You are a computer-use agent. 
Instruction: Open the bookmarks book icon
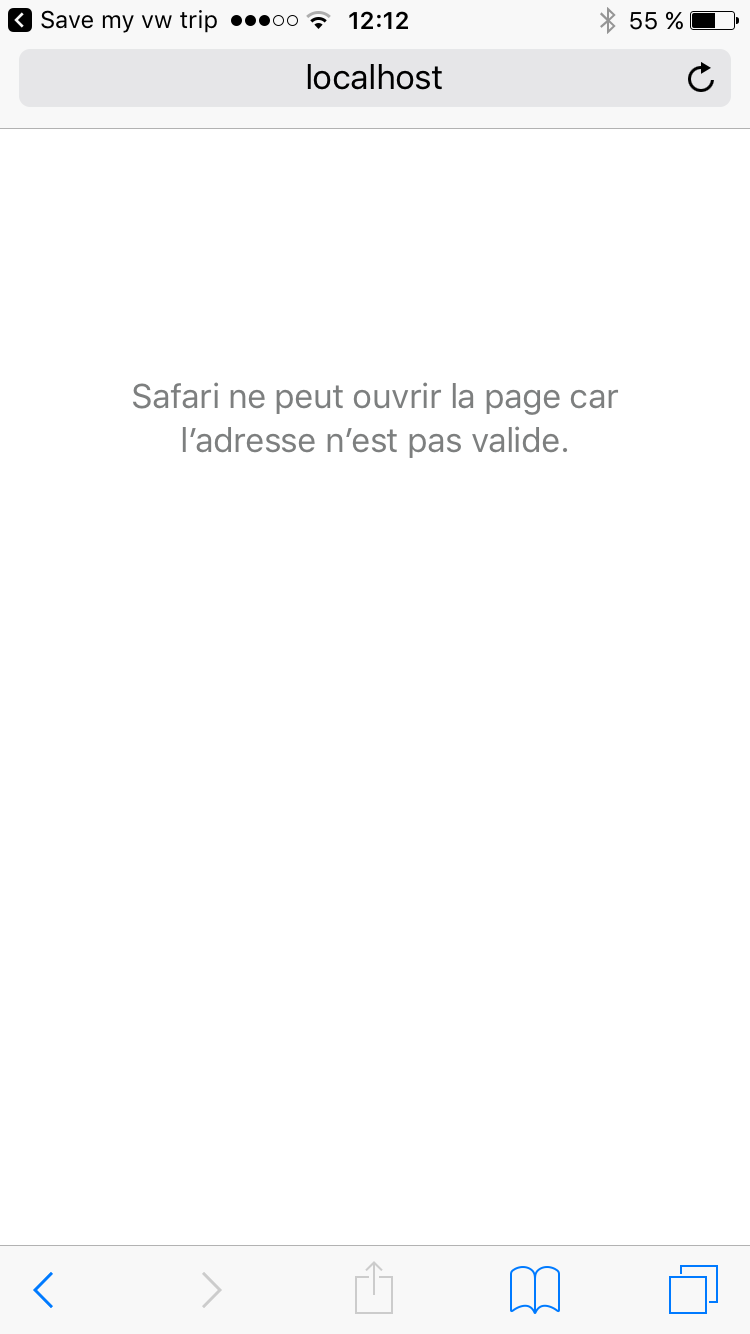click(535, 1290)
